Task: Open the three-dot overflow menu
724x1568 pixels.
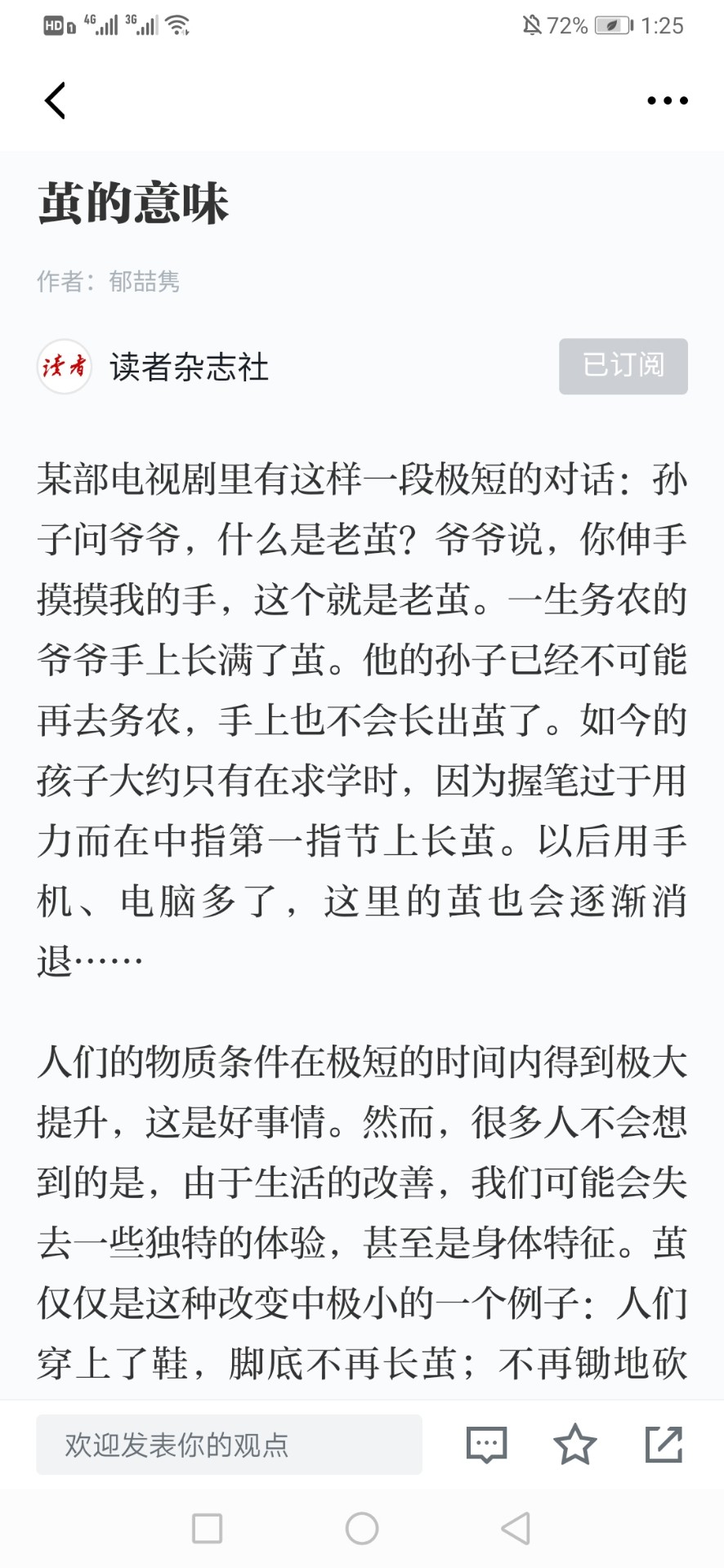Action: click(668, 100)
